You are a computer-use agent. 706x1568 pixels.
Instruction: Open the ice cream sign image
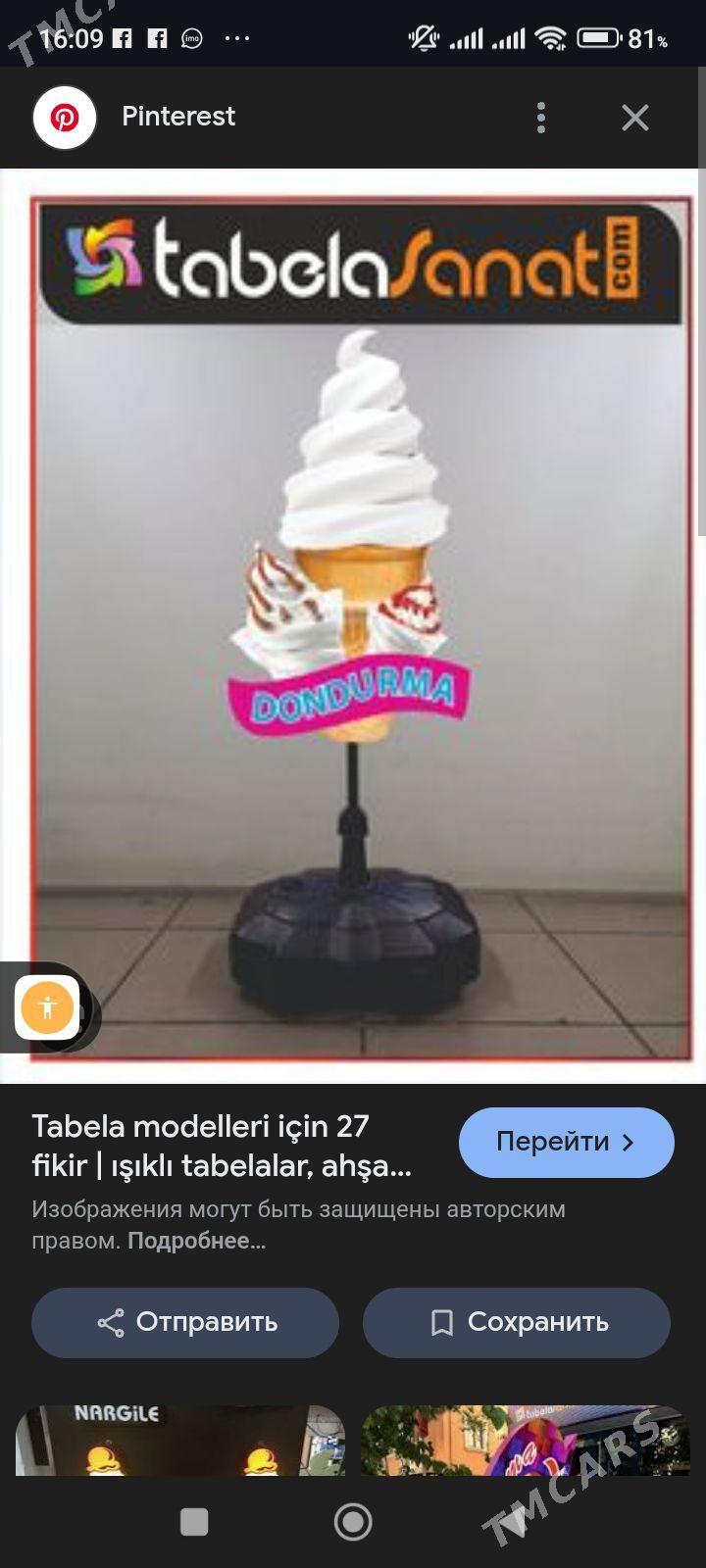[361, 627]
